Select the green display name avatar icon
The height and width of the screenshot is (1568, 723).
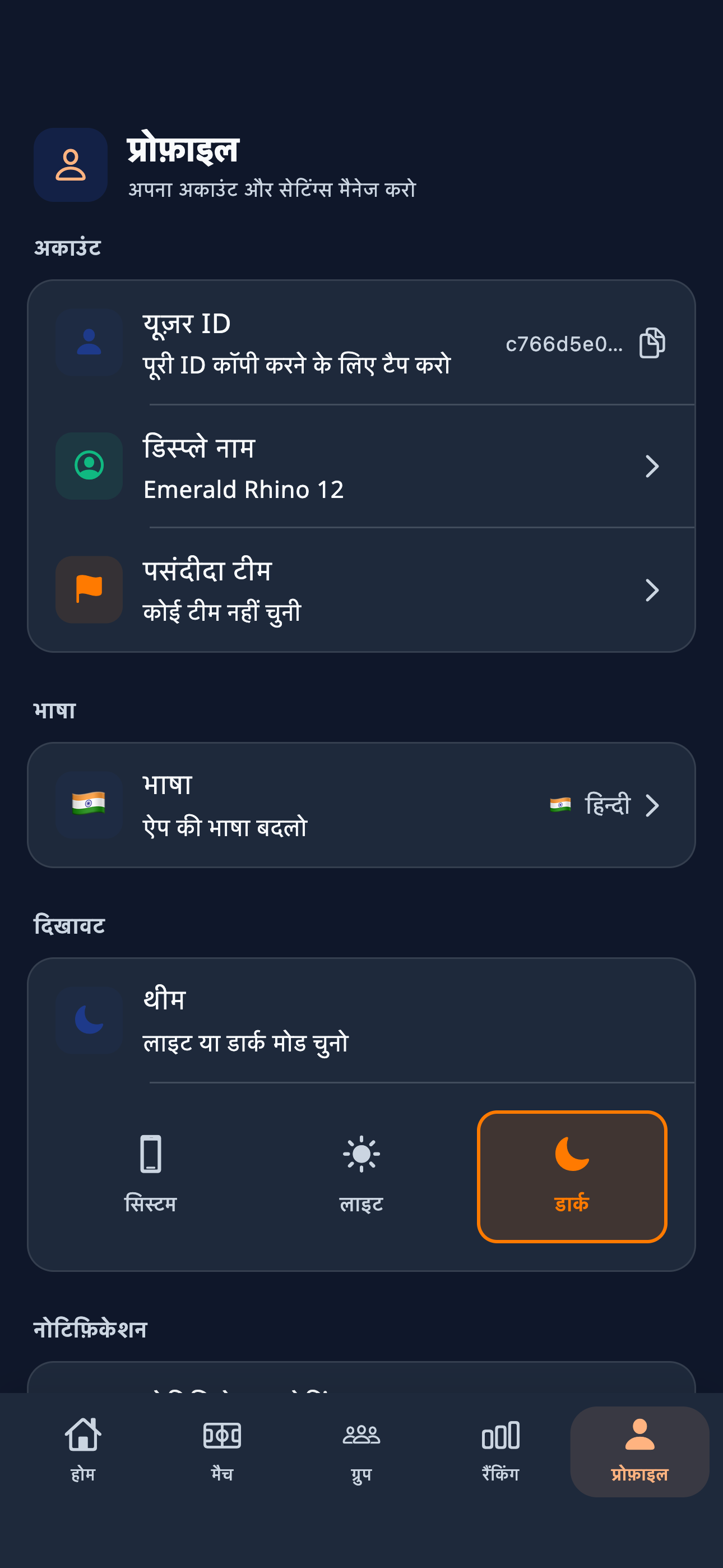[88, 465]
